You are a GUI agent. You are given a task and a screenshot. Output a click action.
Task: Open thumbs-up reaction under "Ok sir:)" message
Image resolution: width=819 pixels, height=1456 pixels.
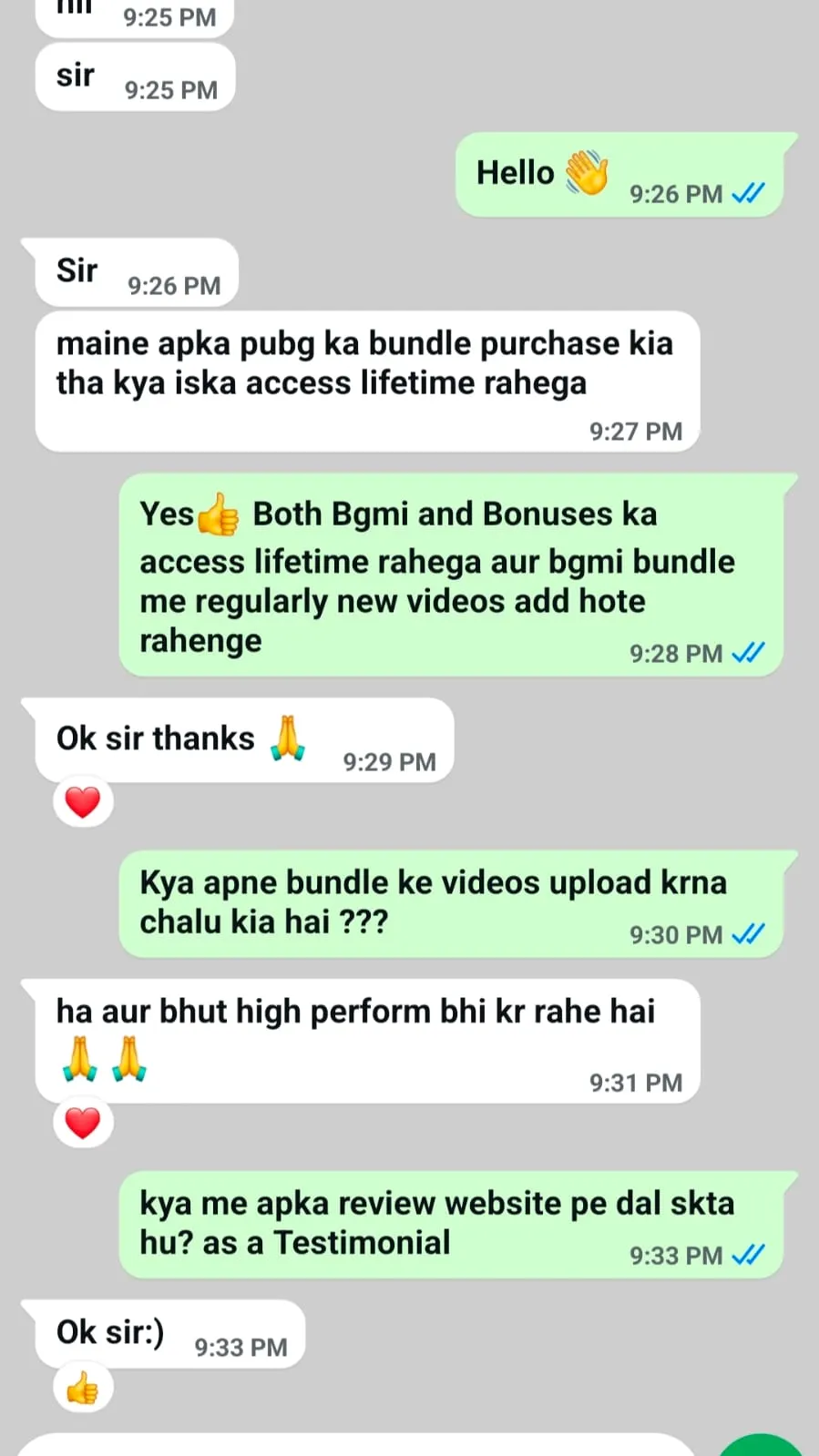point(83,1389)
